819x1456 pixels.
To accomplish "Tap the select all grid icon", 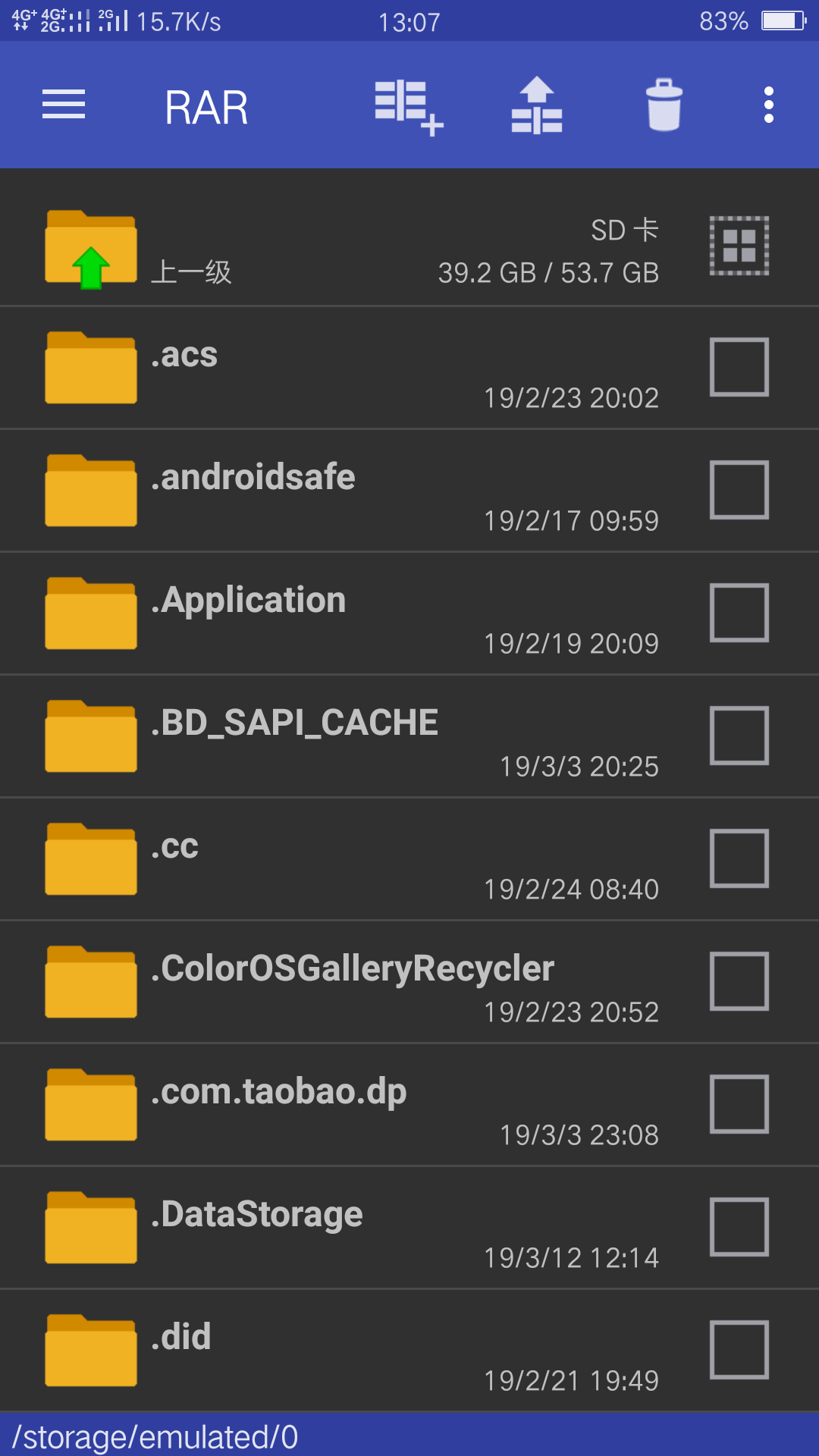I will pos(739,246).
